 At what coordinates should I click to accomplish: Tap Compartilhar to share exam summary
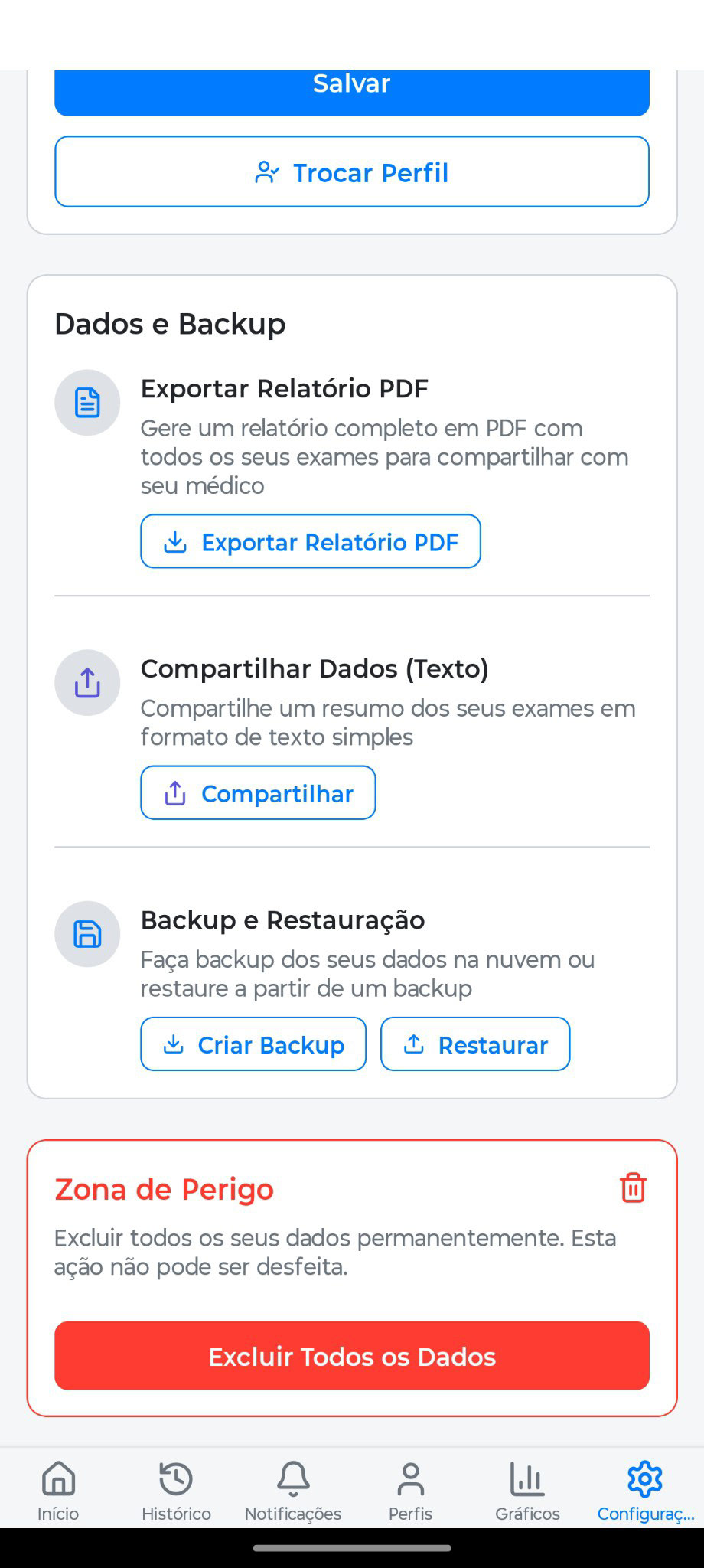click(258, 793)
